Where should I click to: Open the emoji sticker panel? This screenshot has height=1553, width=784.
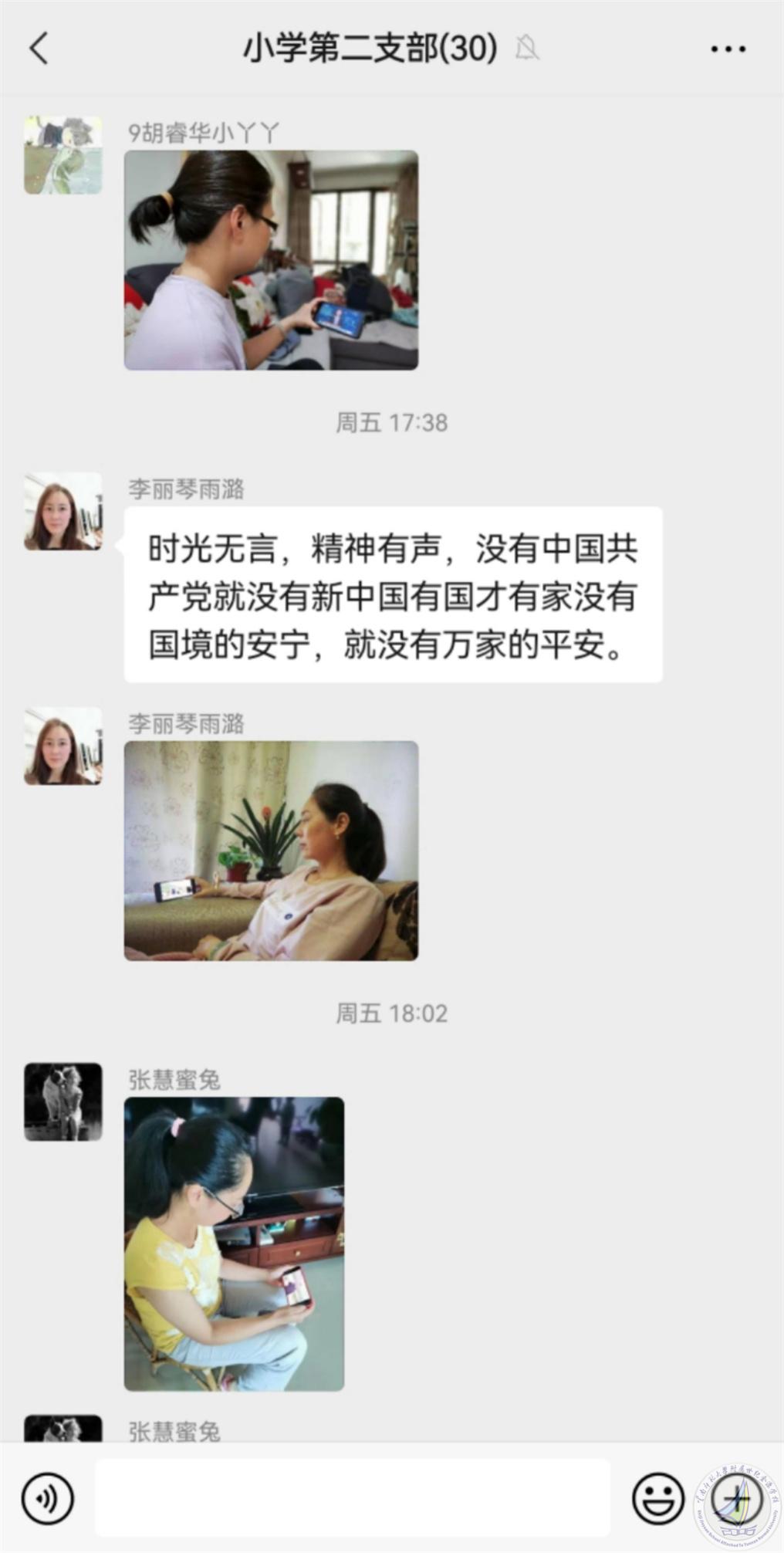tap(657, 1498)
